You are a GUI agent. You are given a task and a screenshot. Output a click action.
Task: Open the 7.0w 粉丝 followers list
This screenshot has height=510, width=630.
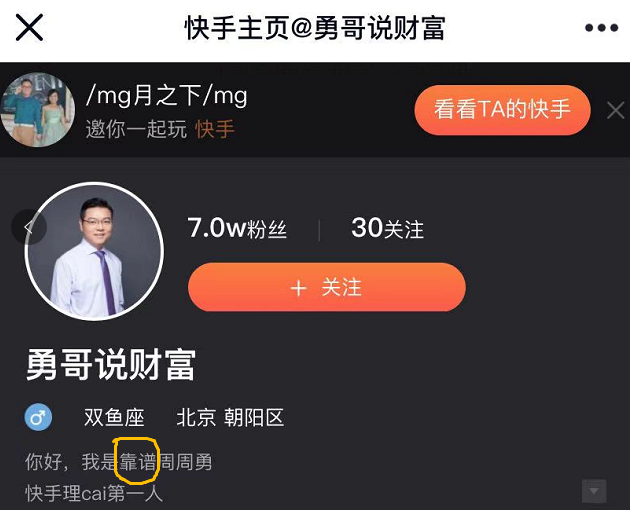click(x=237, y=229)
